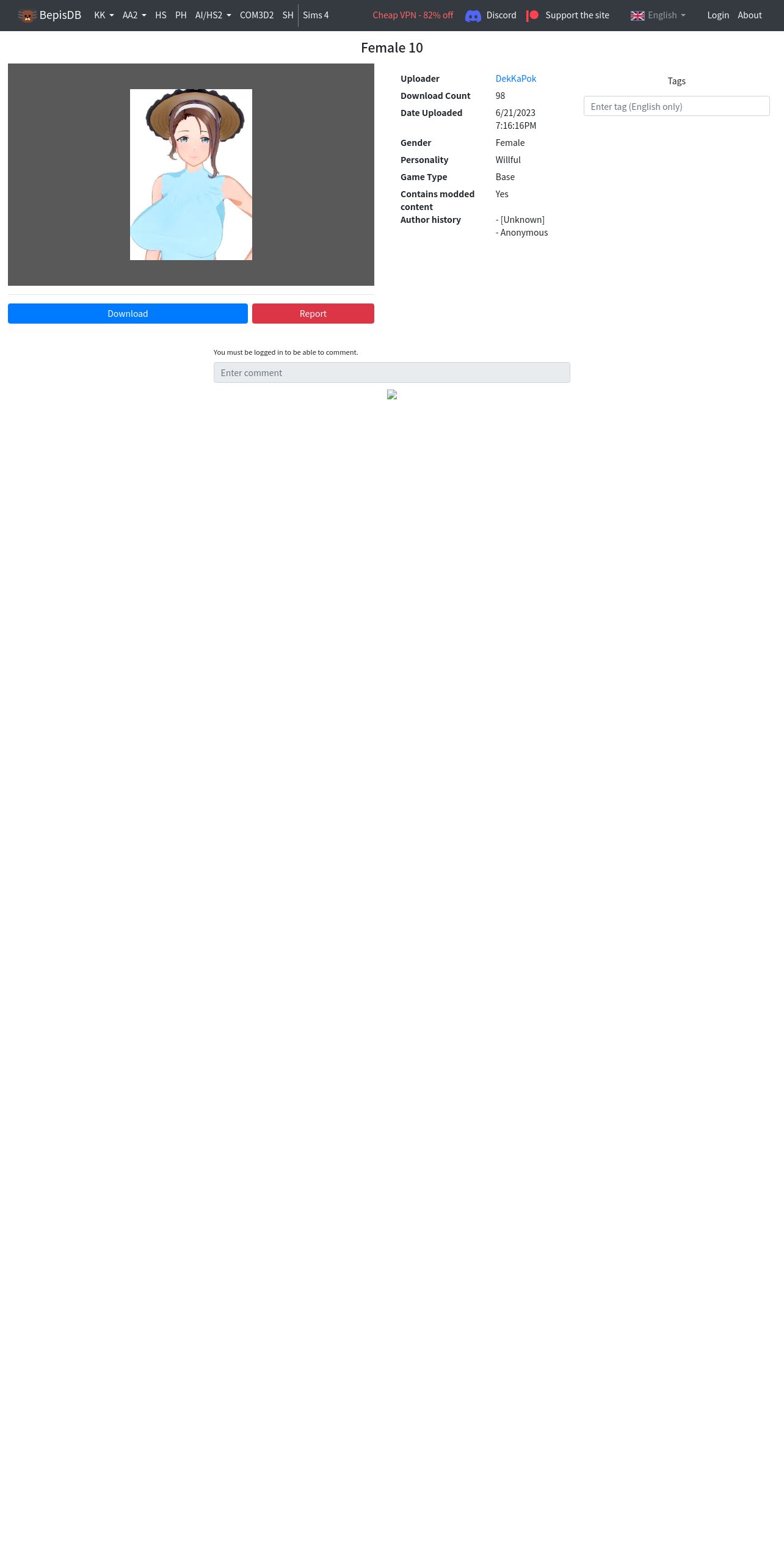This screenshot has height=1568, width=784.
Task: Open the Discord link
Action: [x=490, y=15]
